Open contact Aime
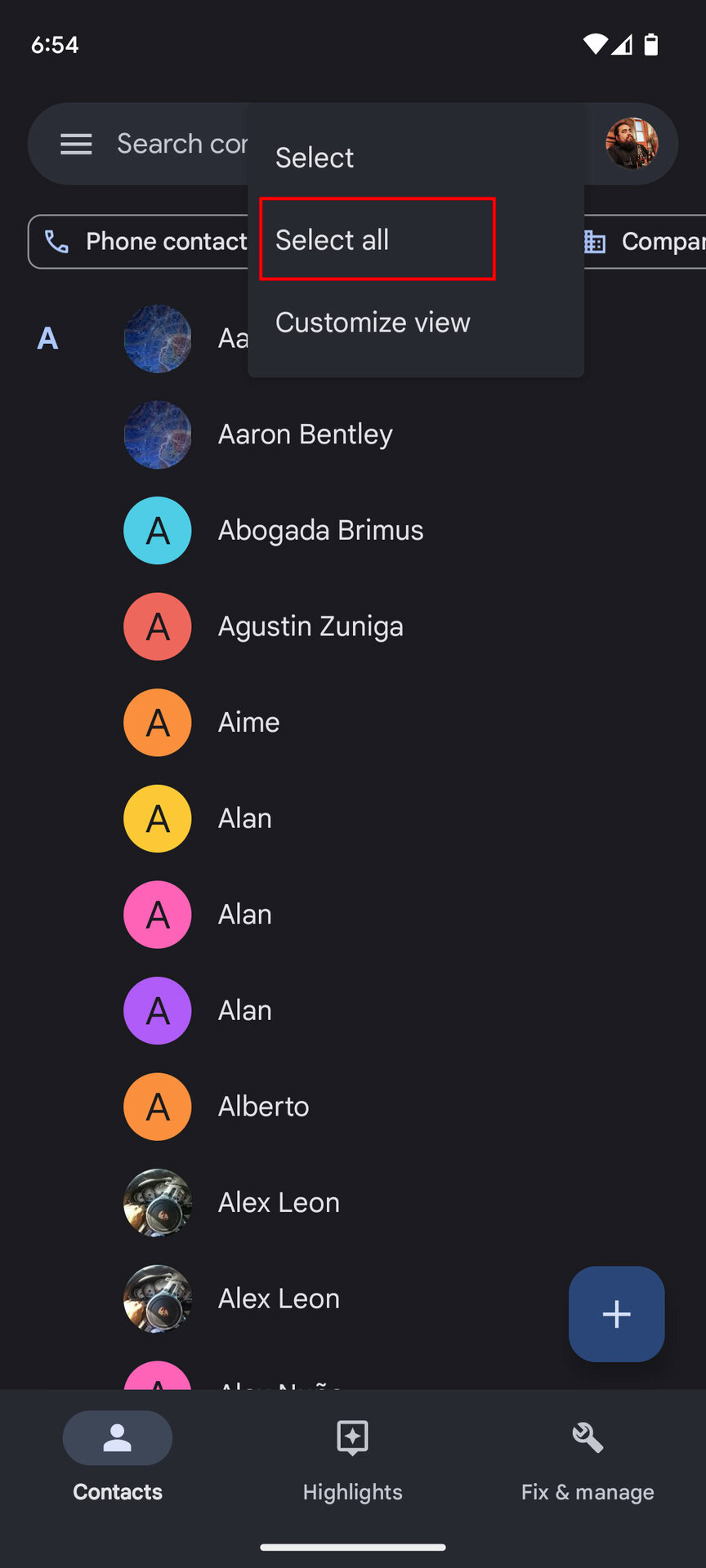This screenshot has width=706, height=1568. [x=248, y=723]
